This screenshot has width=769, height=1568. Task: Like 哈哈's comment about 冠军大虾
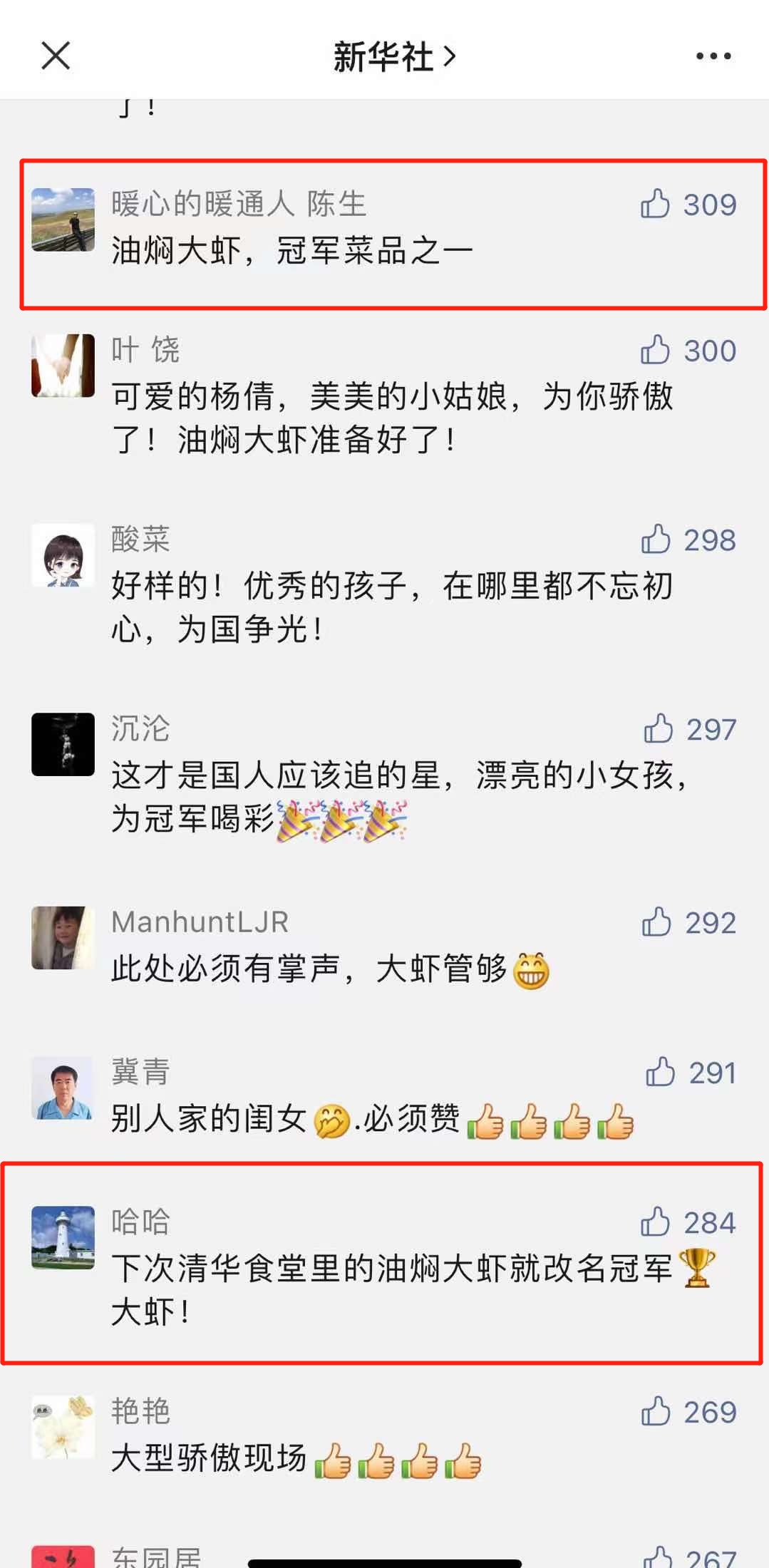[655, 1222]
